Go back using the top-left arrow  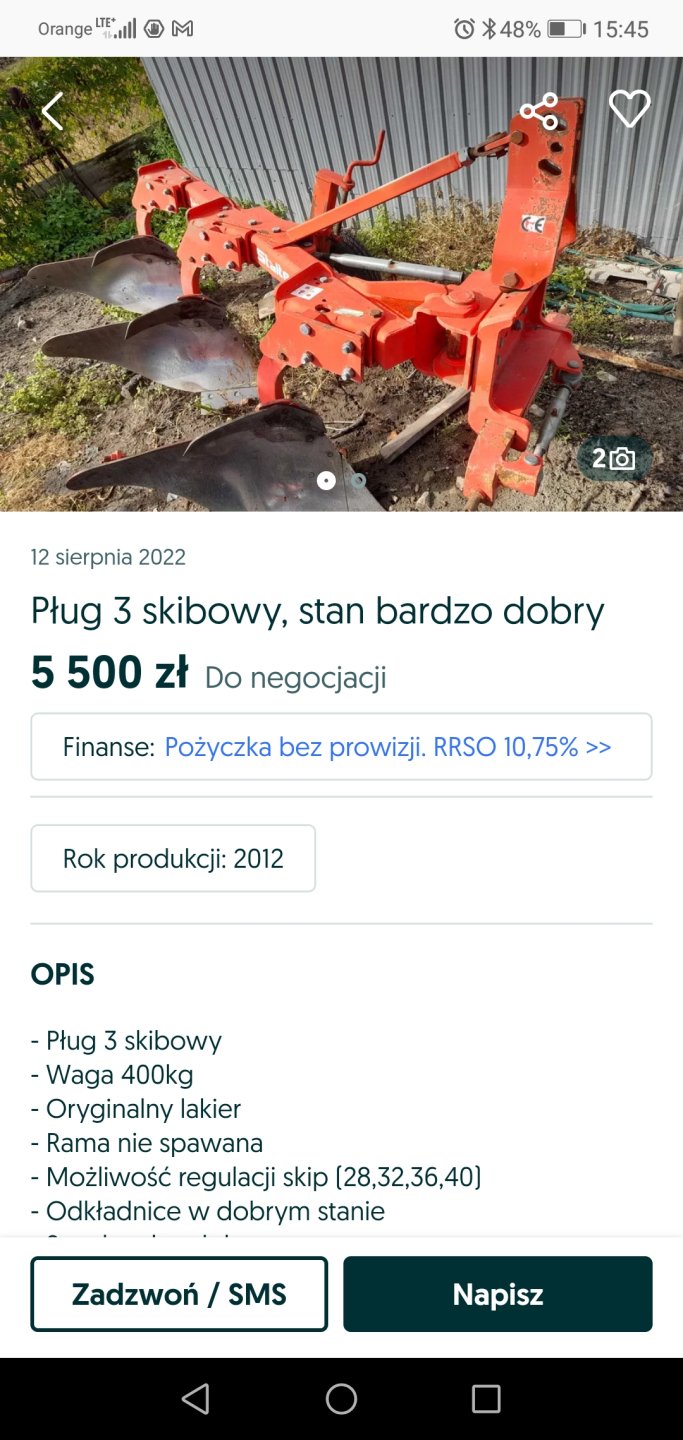52,111
